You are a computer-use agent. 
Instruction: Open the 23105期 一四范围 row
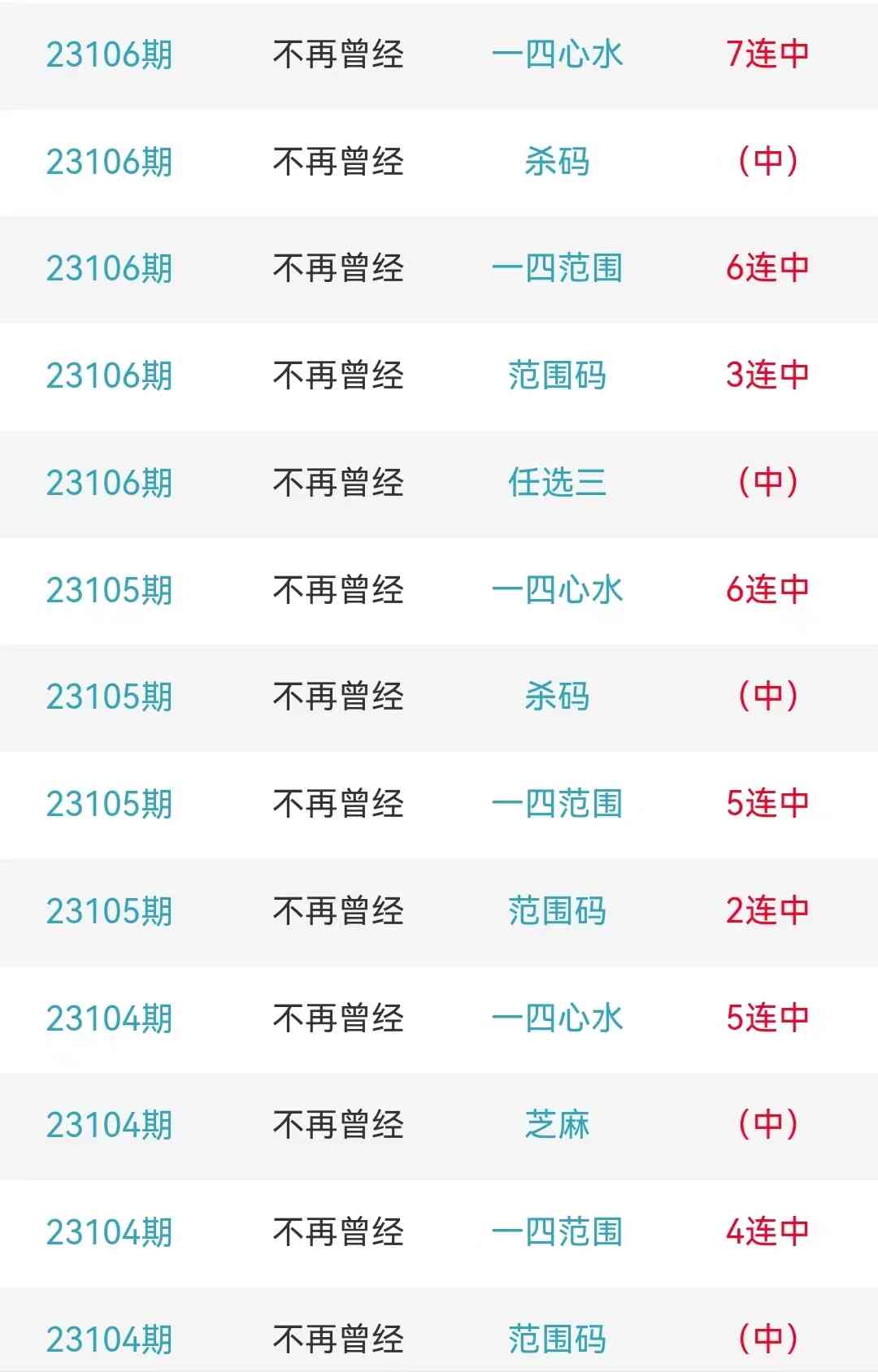[x=557, y=804]
